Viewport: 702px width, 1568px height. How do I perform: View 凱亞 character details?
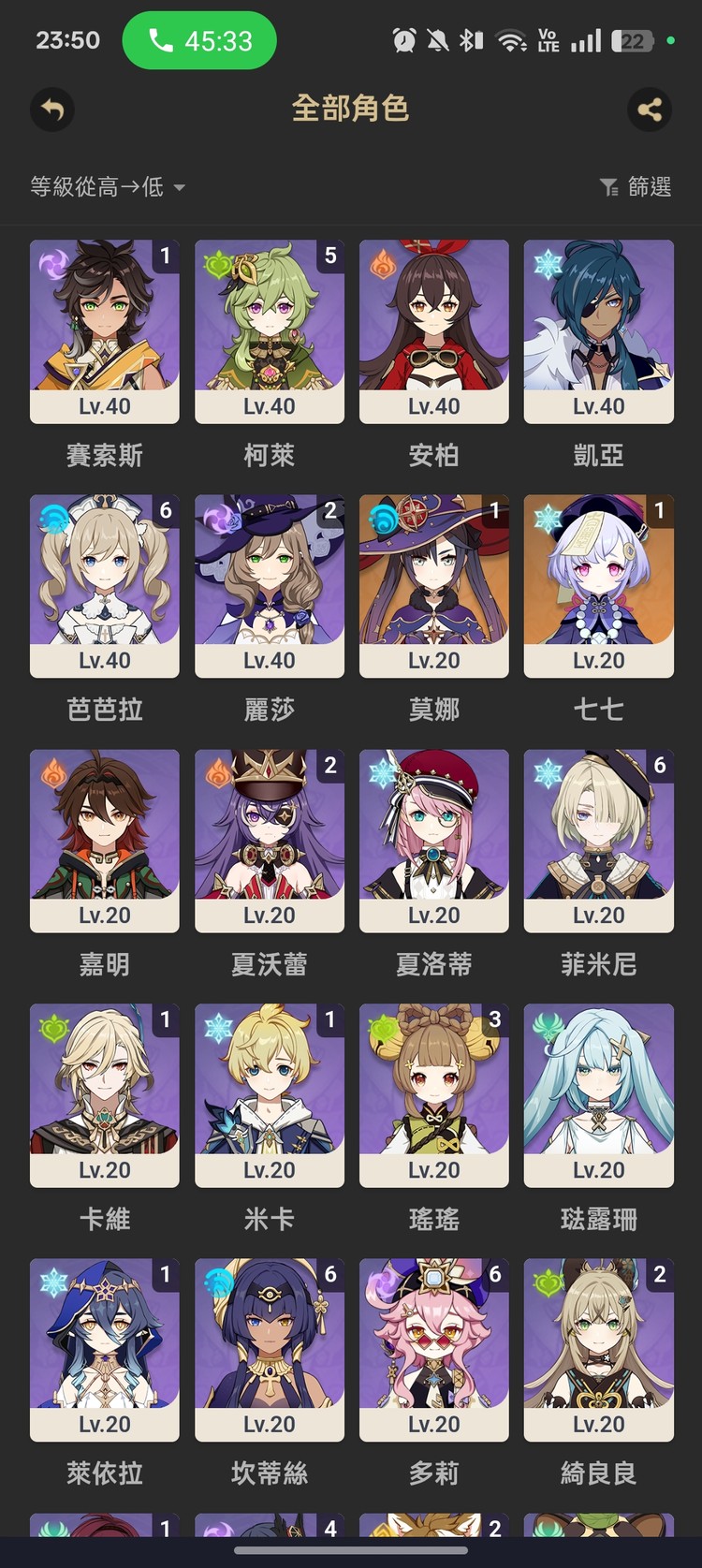[x=599, y=330]
